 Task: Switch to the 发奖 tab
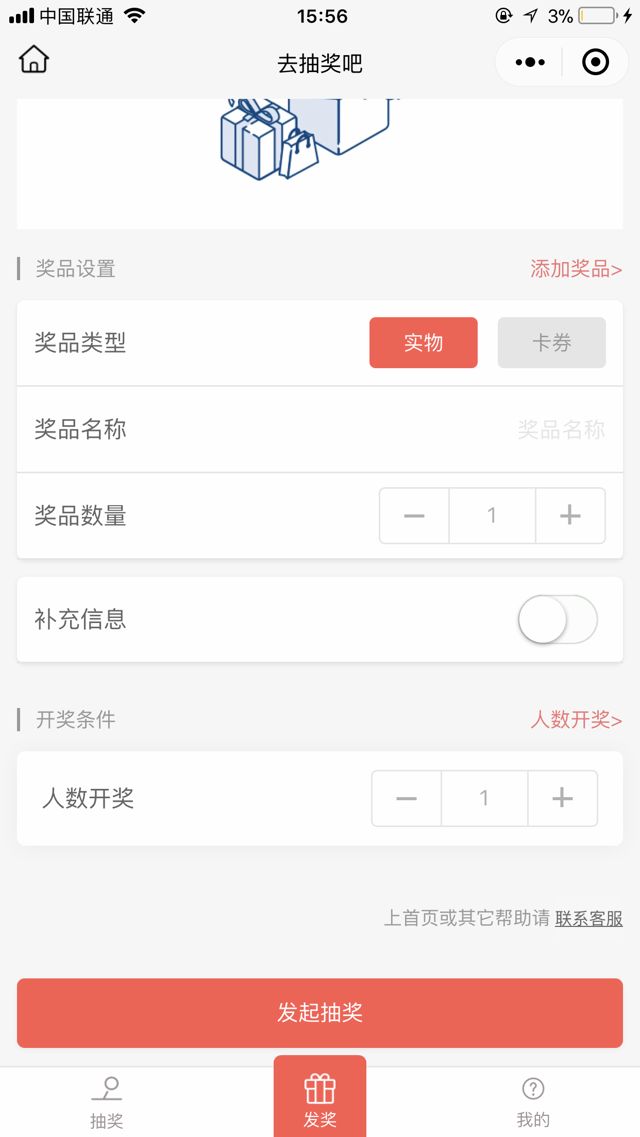(x=320, y=1099)
